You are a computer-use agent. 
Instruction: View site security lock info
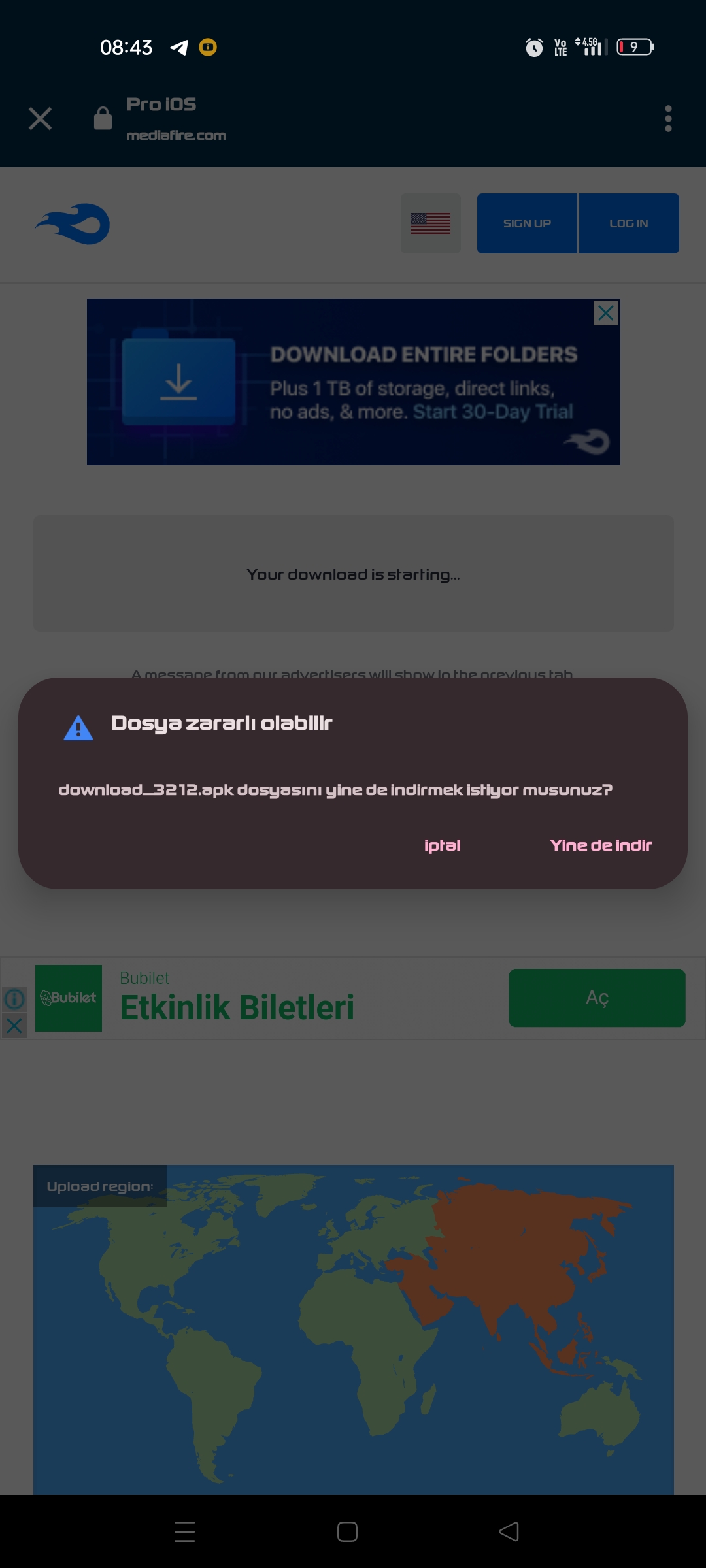click(103, 119)
